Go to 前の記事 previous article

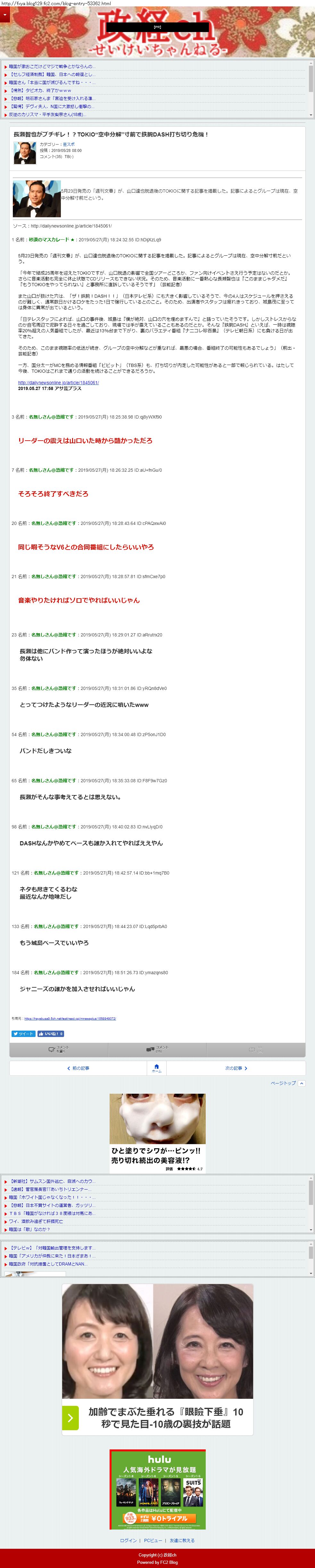(79, 1068)
